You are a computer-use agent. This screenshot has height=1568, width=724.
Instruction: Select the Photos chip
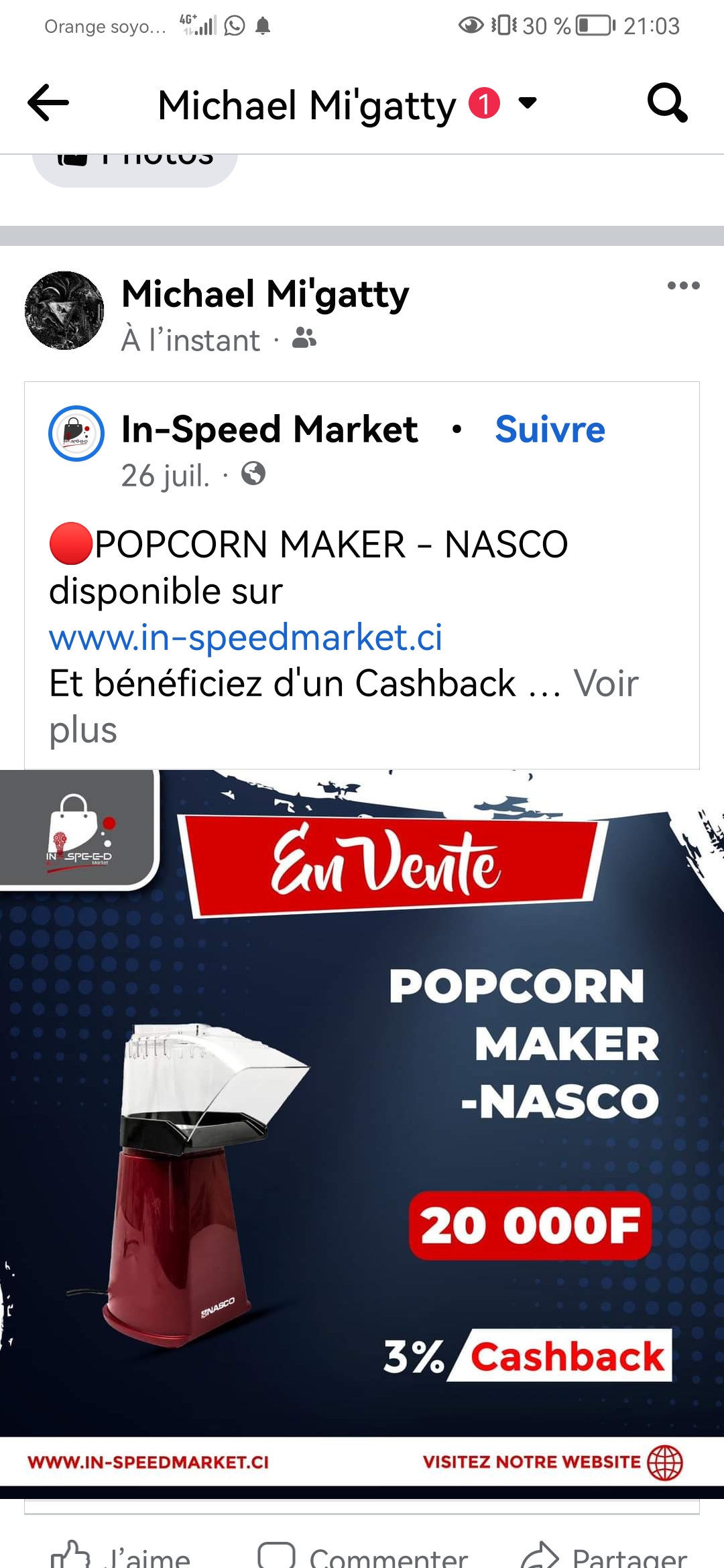[135, 164]
